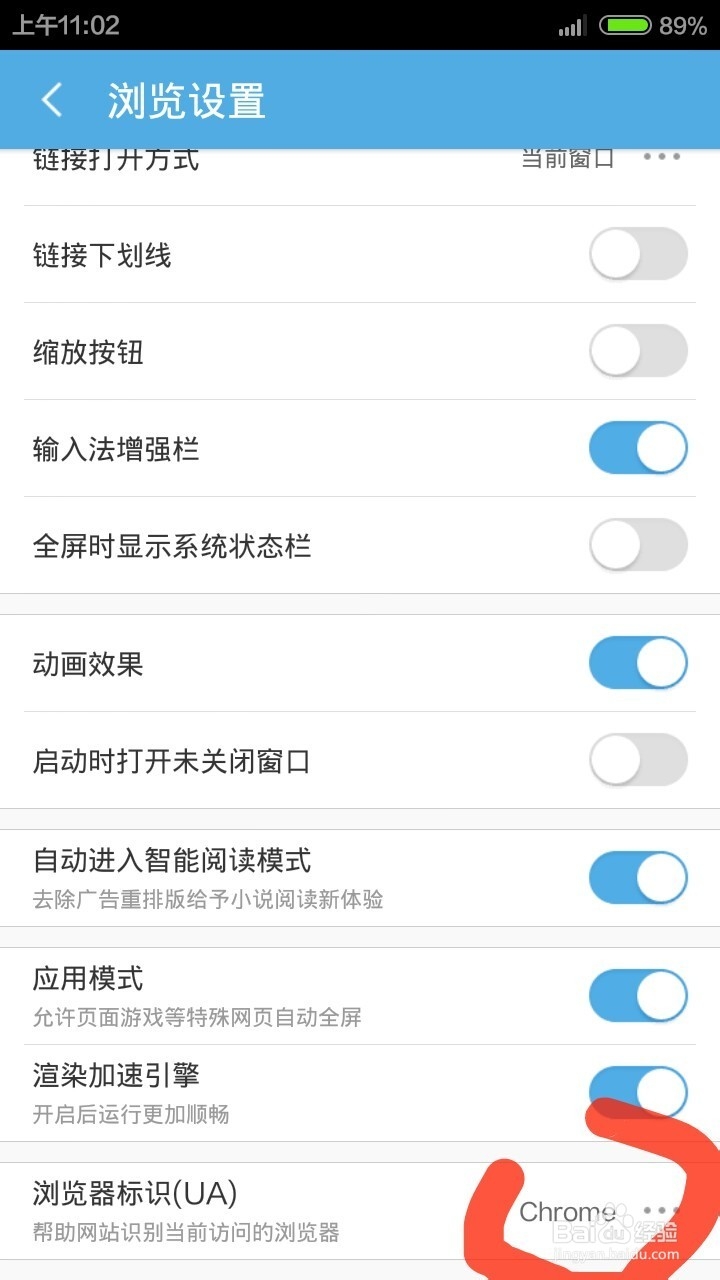720x1280 pixels.
Task: Disable the 渲染加速引擎 toggle
Action: click(638, 1093)
